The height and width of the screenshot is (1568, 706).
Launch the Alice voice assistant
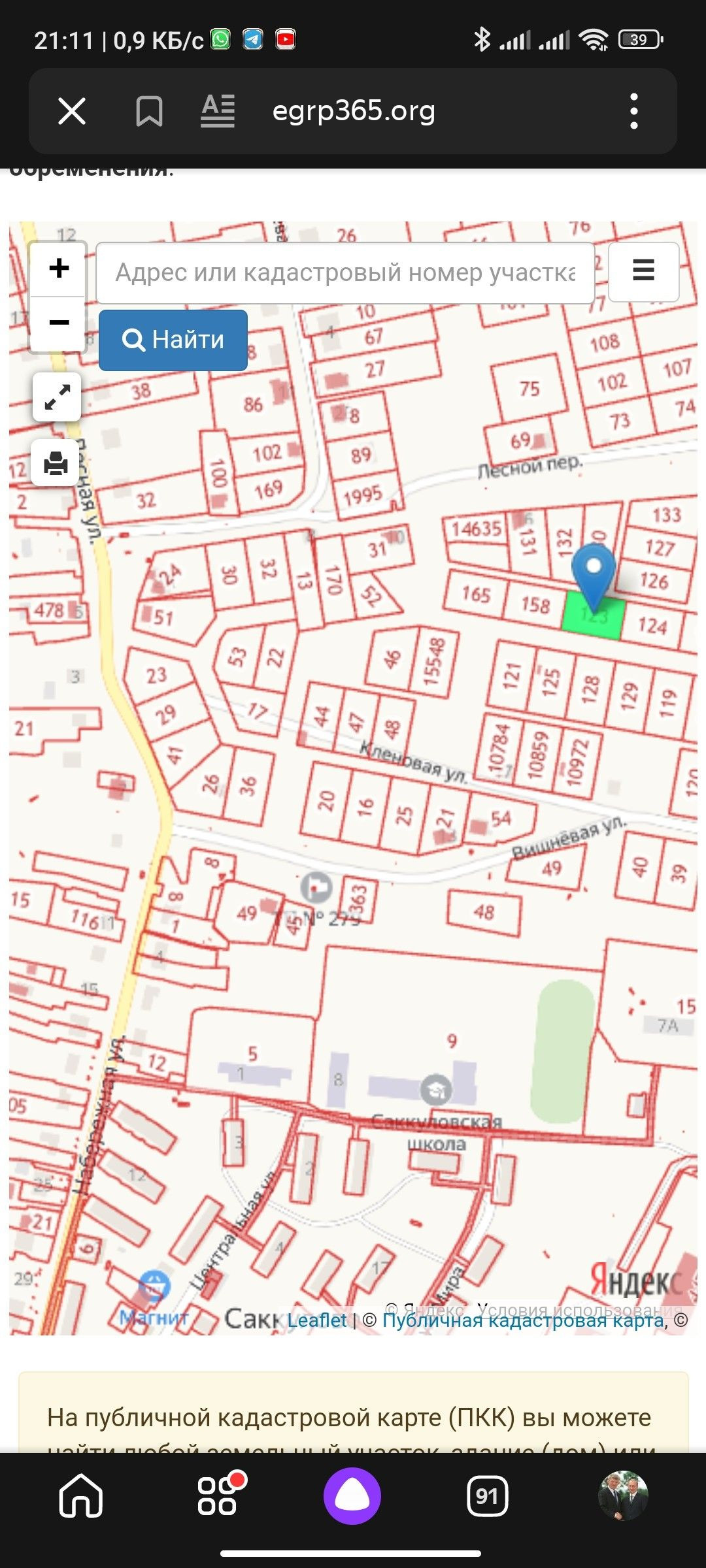point(352,1496)
